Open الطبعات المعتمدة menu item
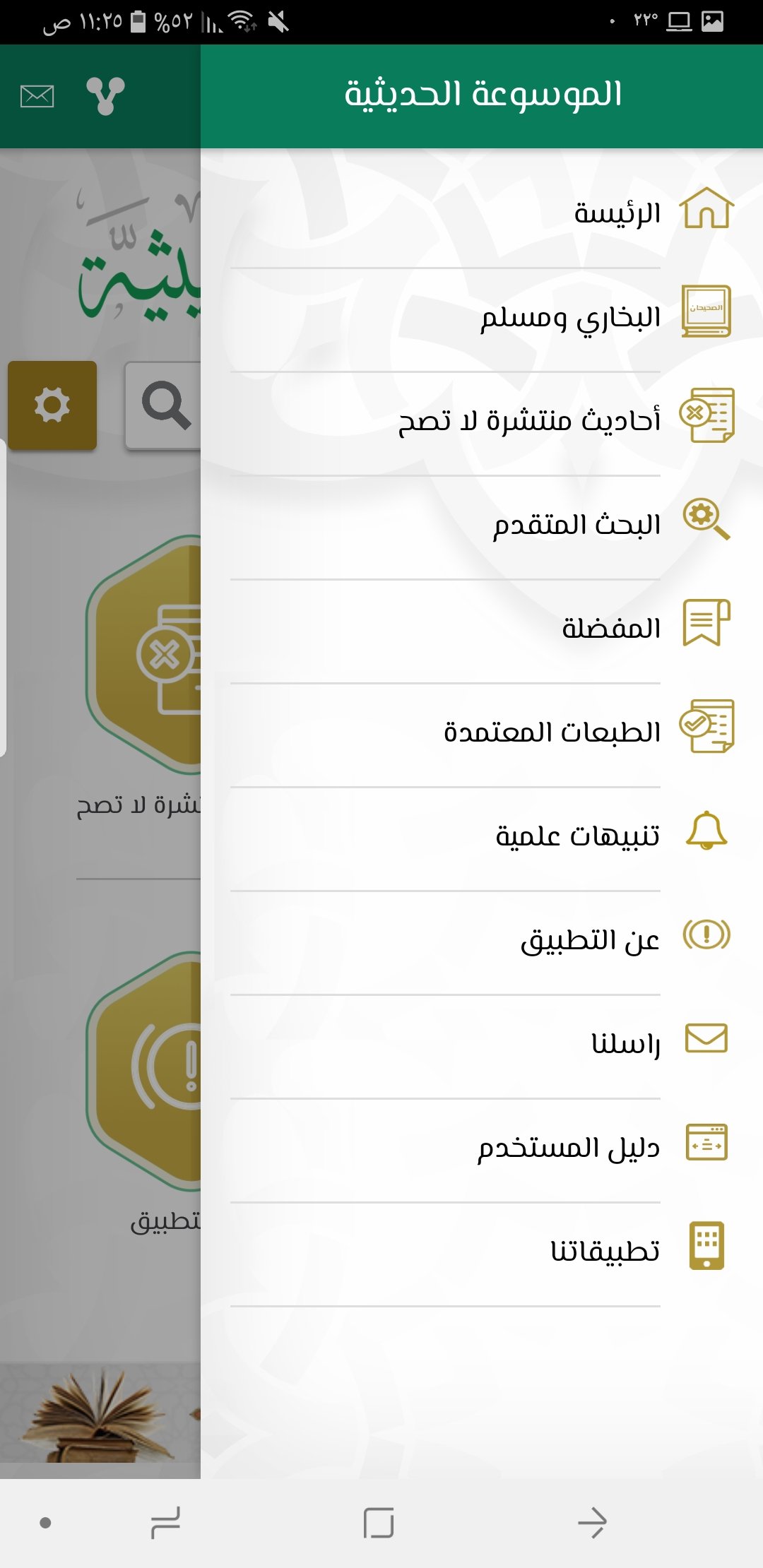This screenshot has height=1568, width=763. point(552,732)
